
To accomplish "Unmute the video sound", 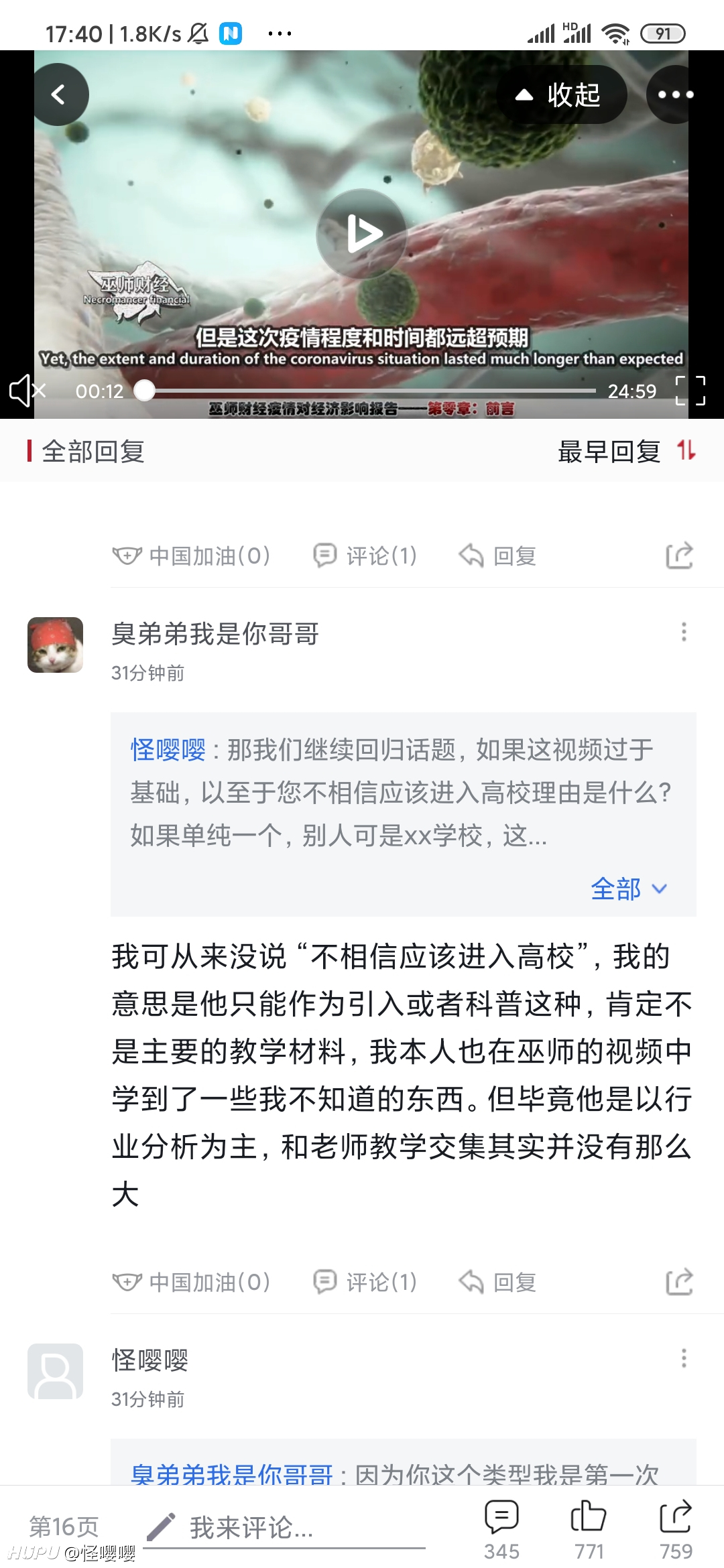I will coord(27,391).
